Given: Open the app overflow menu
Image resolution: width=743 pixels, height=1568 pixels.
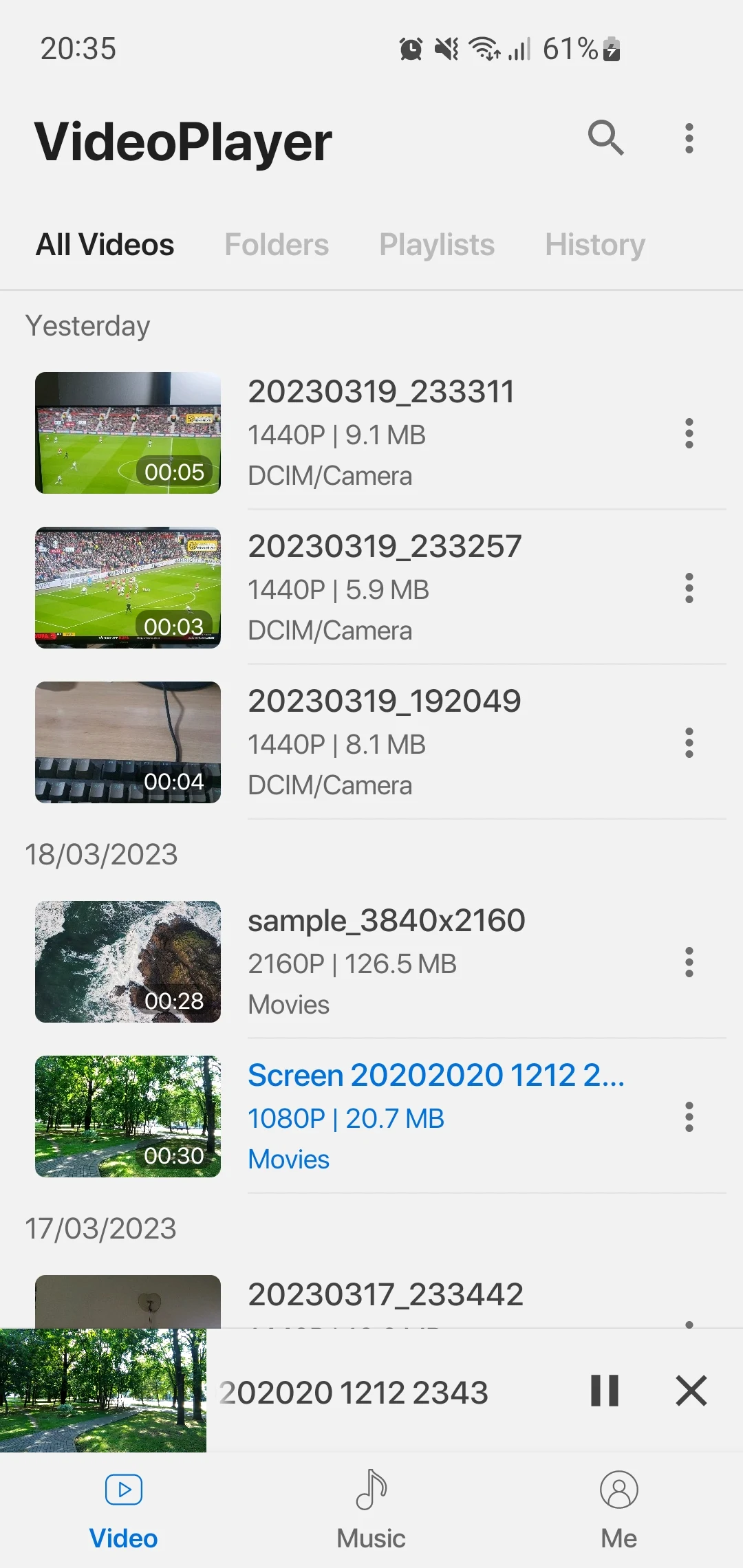Looking at the screenshot, I should coord(688,138).
